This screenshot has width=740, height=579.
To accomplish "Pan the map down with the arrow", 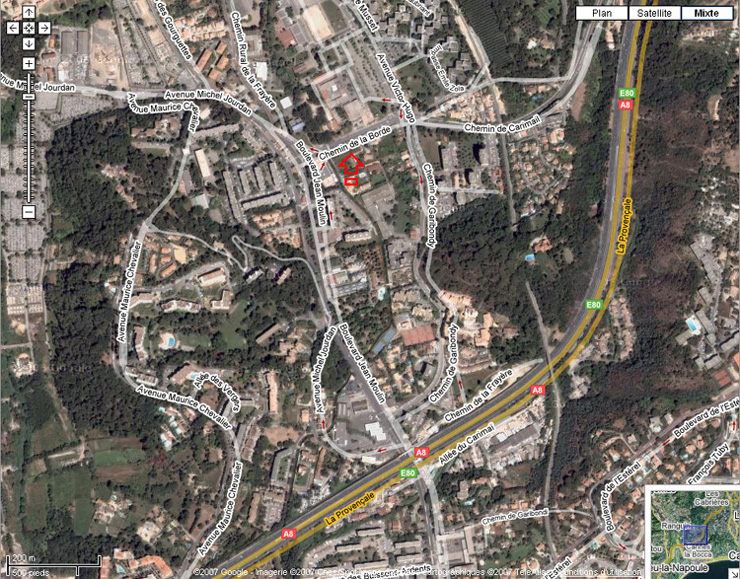I will pyautogui.click(x=28, y=45).
